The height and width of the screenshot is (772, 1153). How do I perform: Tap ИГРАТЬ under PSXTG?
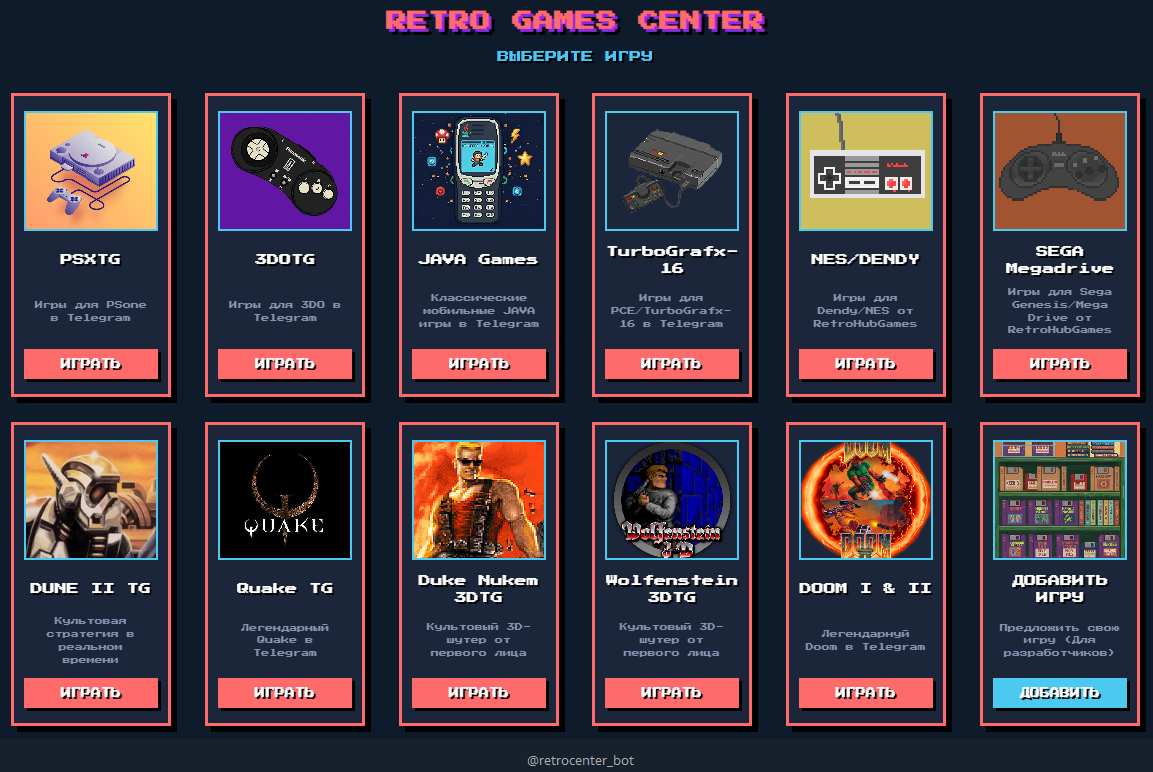[91, 364]
